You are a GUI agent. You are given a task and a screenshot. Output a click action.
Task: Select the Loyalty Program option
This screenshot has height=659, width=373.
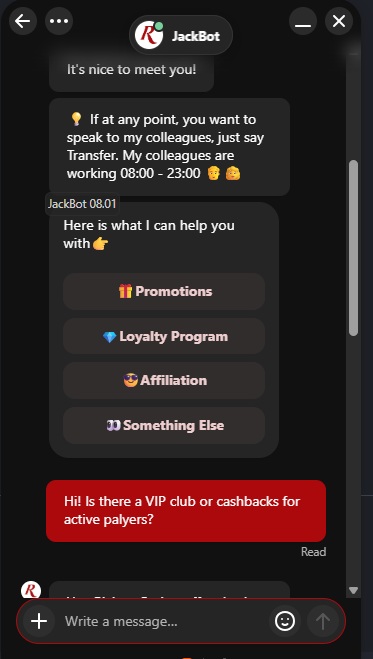point(164,336)
